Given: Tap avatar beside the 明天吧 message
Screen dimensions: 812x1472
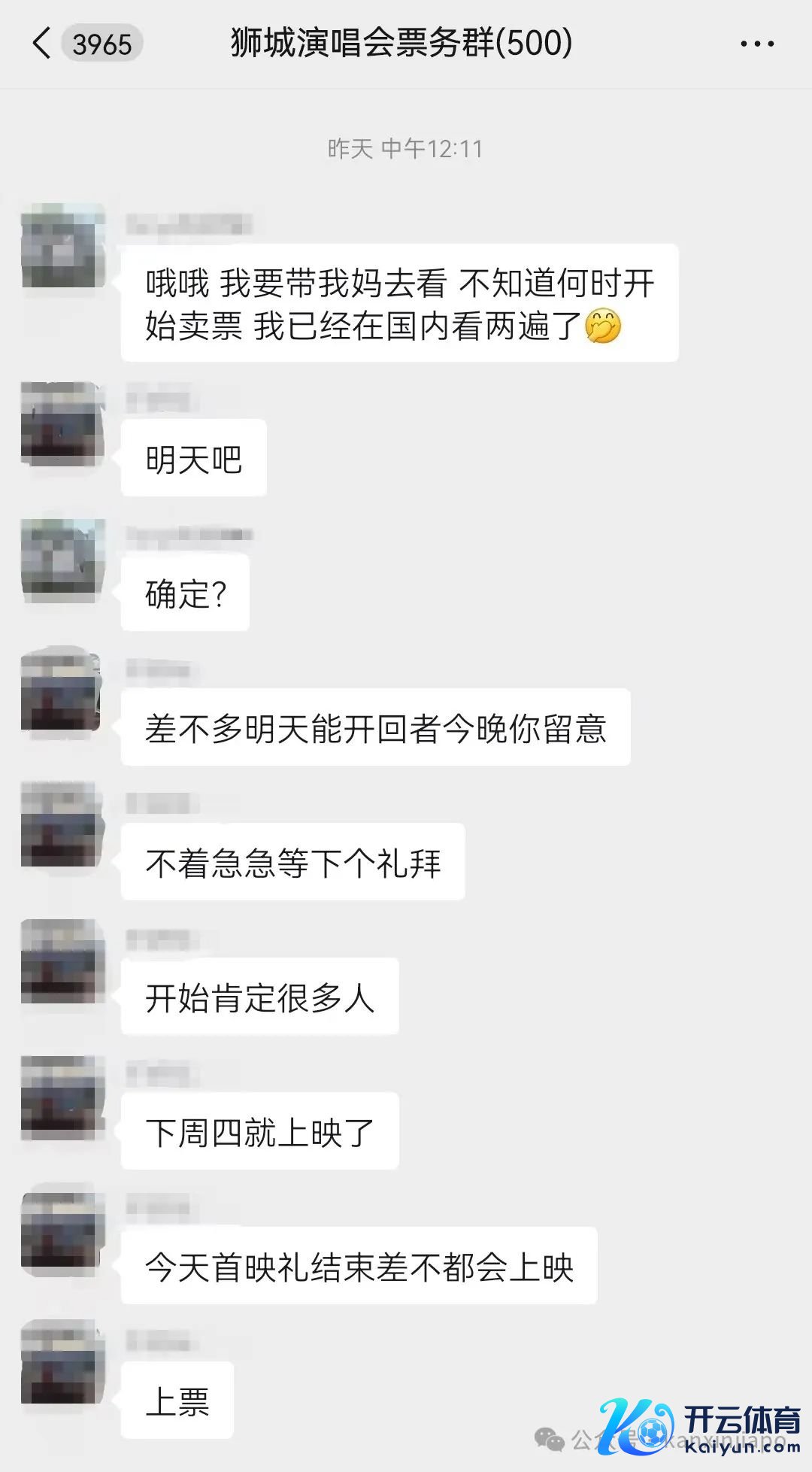Looking at the screenshot, I should click(62, 423).
